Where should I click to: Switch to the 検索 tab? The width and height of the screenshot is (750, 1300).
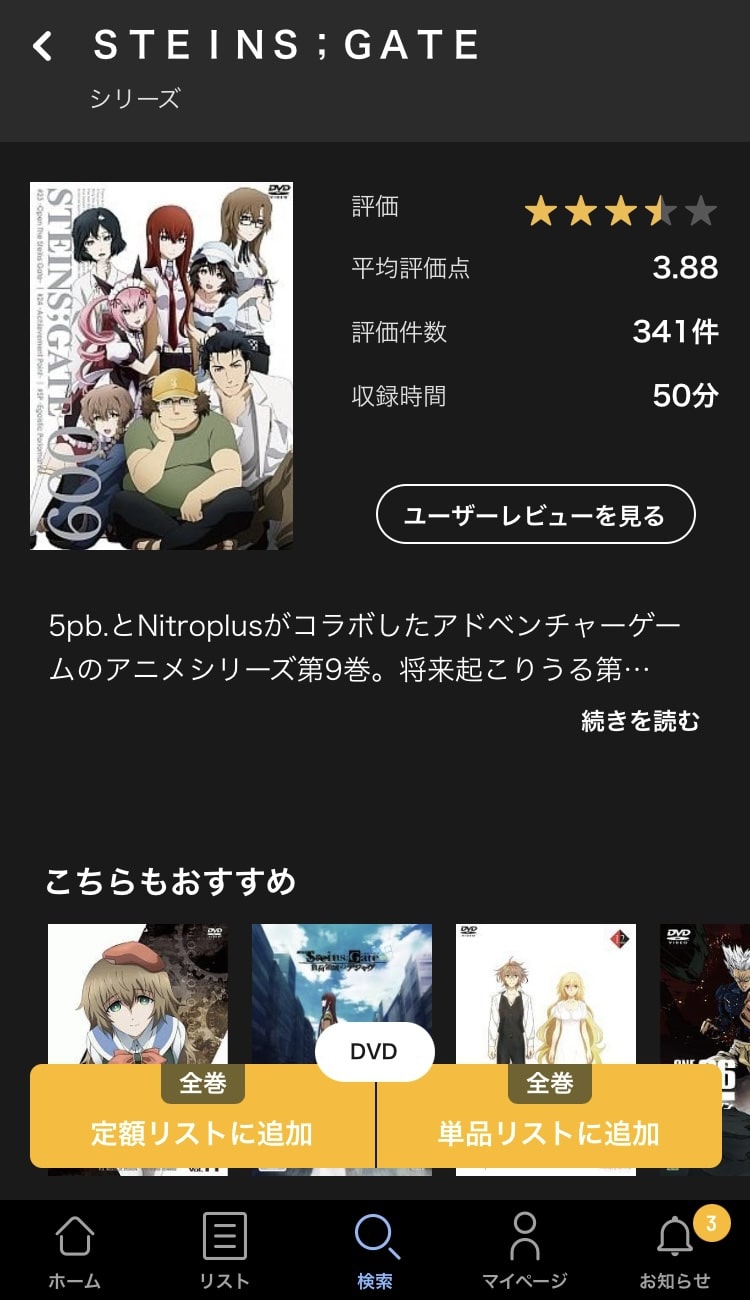pos(375,1250)
